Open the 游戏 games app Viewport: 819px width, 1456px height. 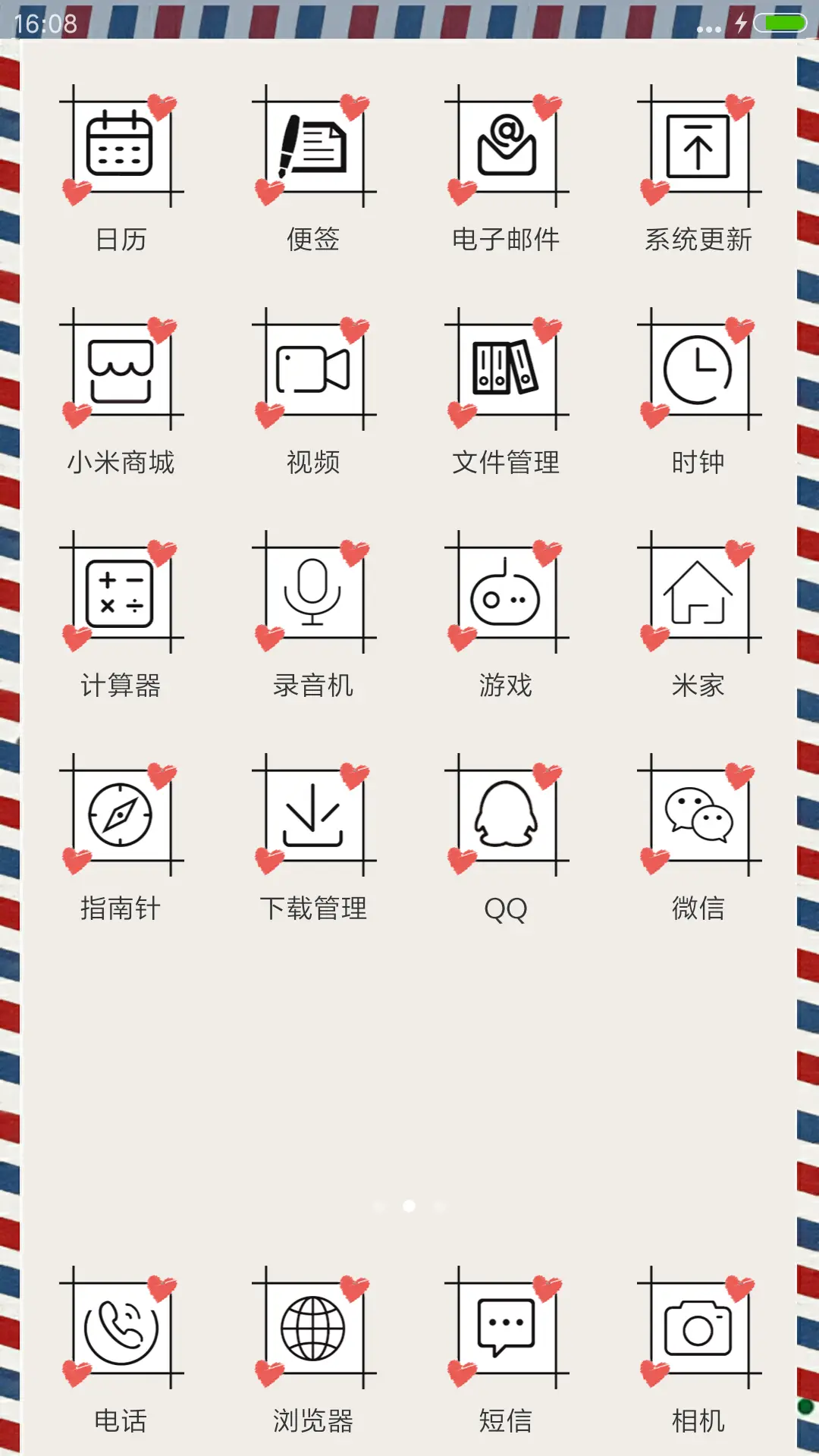point(507,592)
